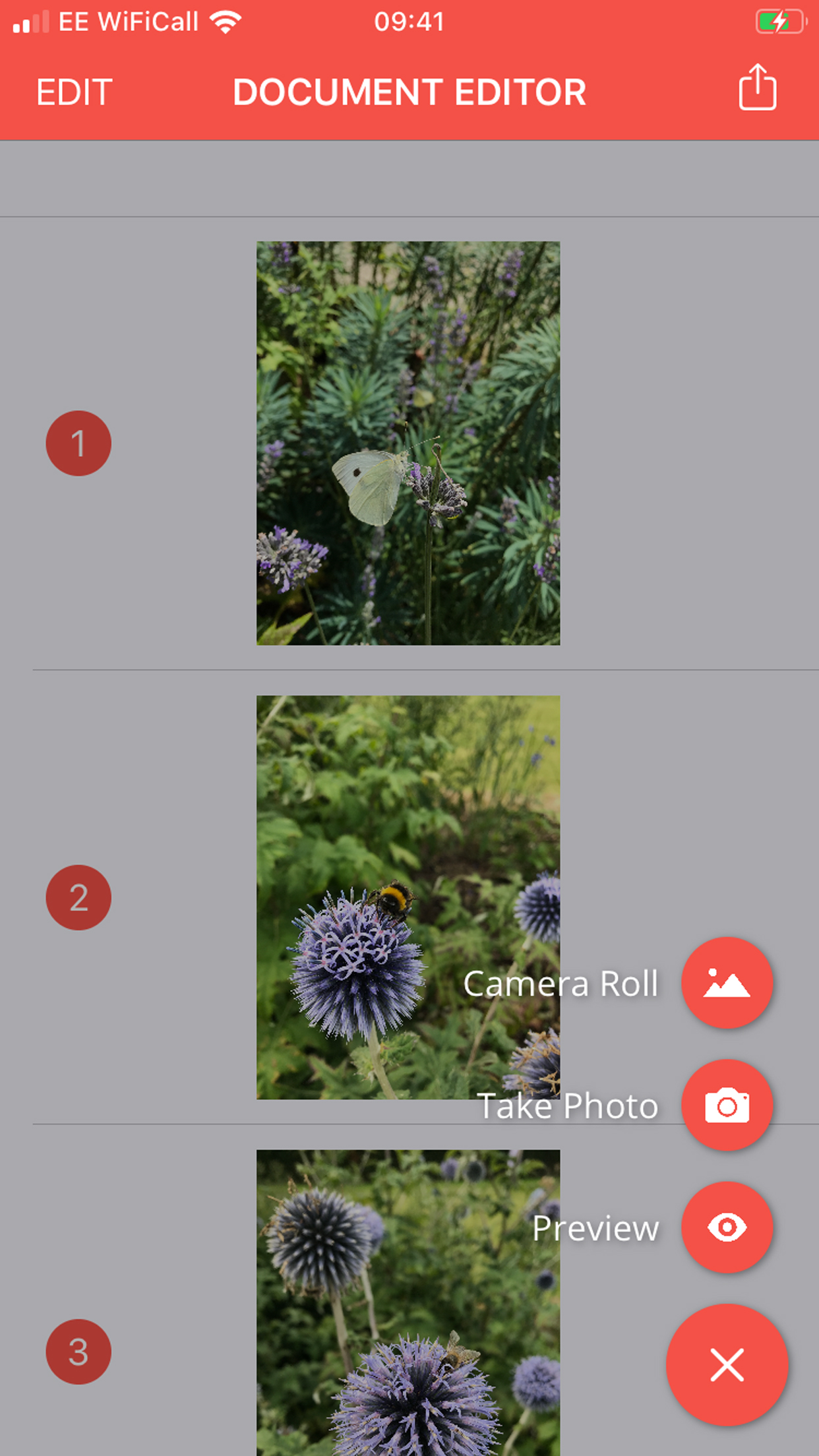Toggle Preview mode from the action menu
The height and width of the screenshot is (1456, 819).
point(727,1228)
